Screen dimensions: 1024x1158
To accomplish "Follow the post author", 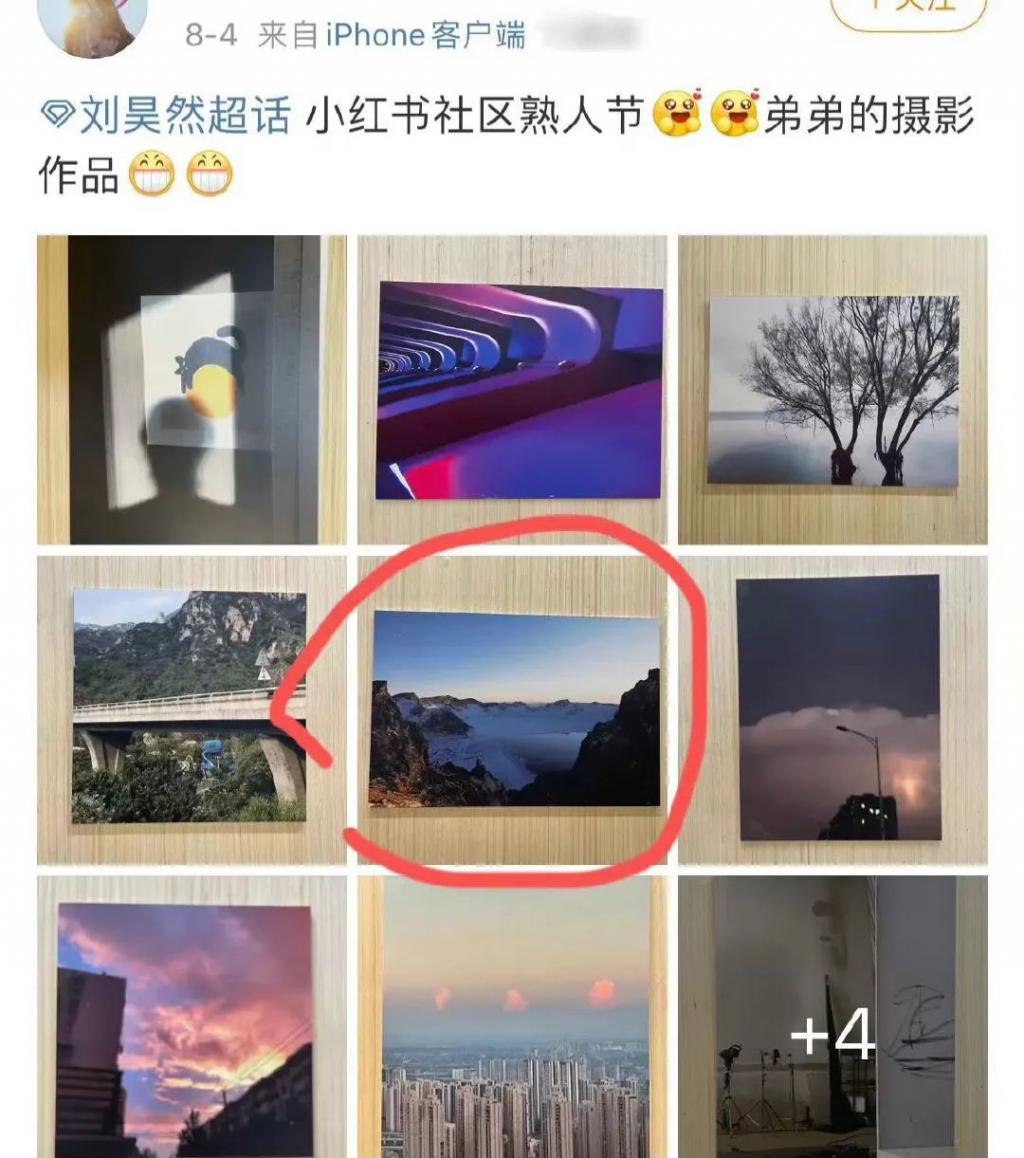I will 909,8.
